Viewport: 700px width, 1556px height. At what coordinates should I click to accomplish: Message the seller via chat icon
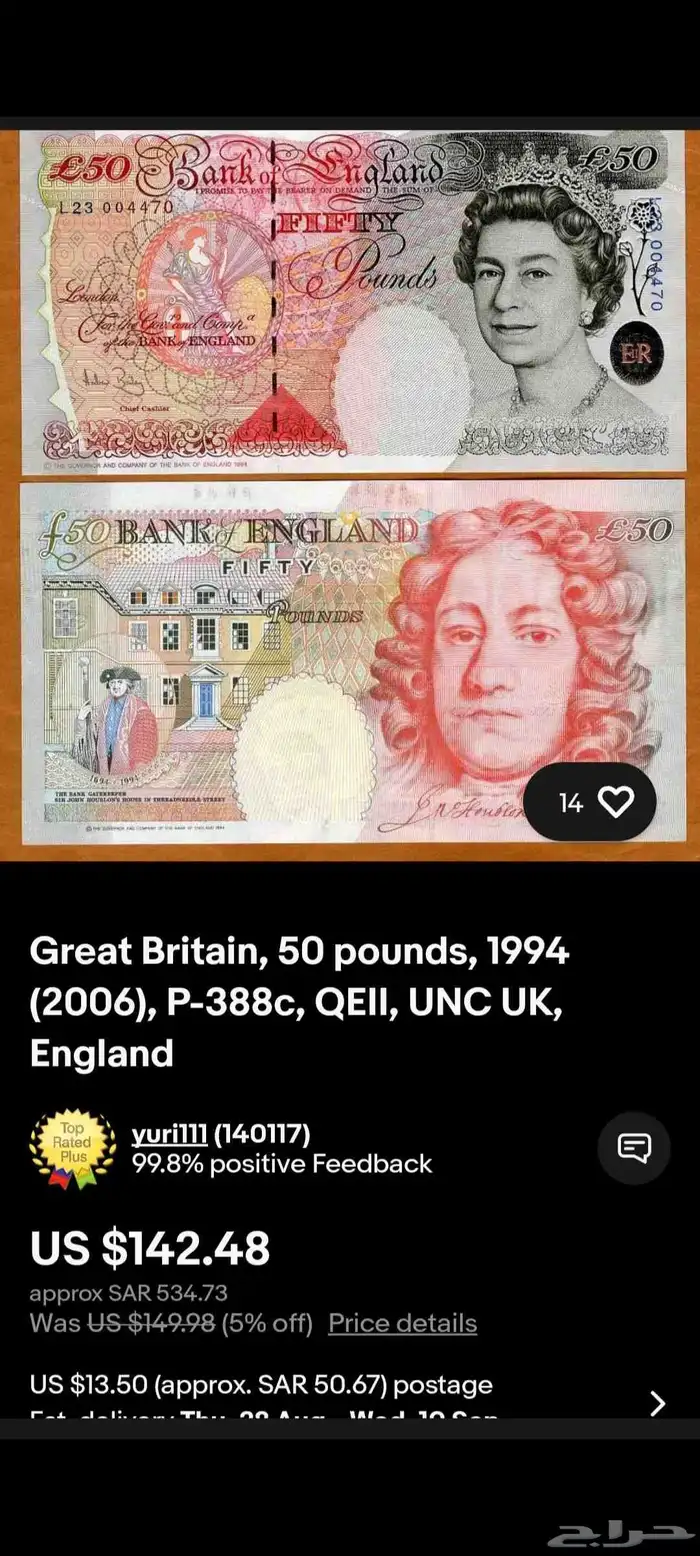[634, 1148]
